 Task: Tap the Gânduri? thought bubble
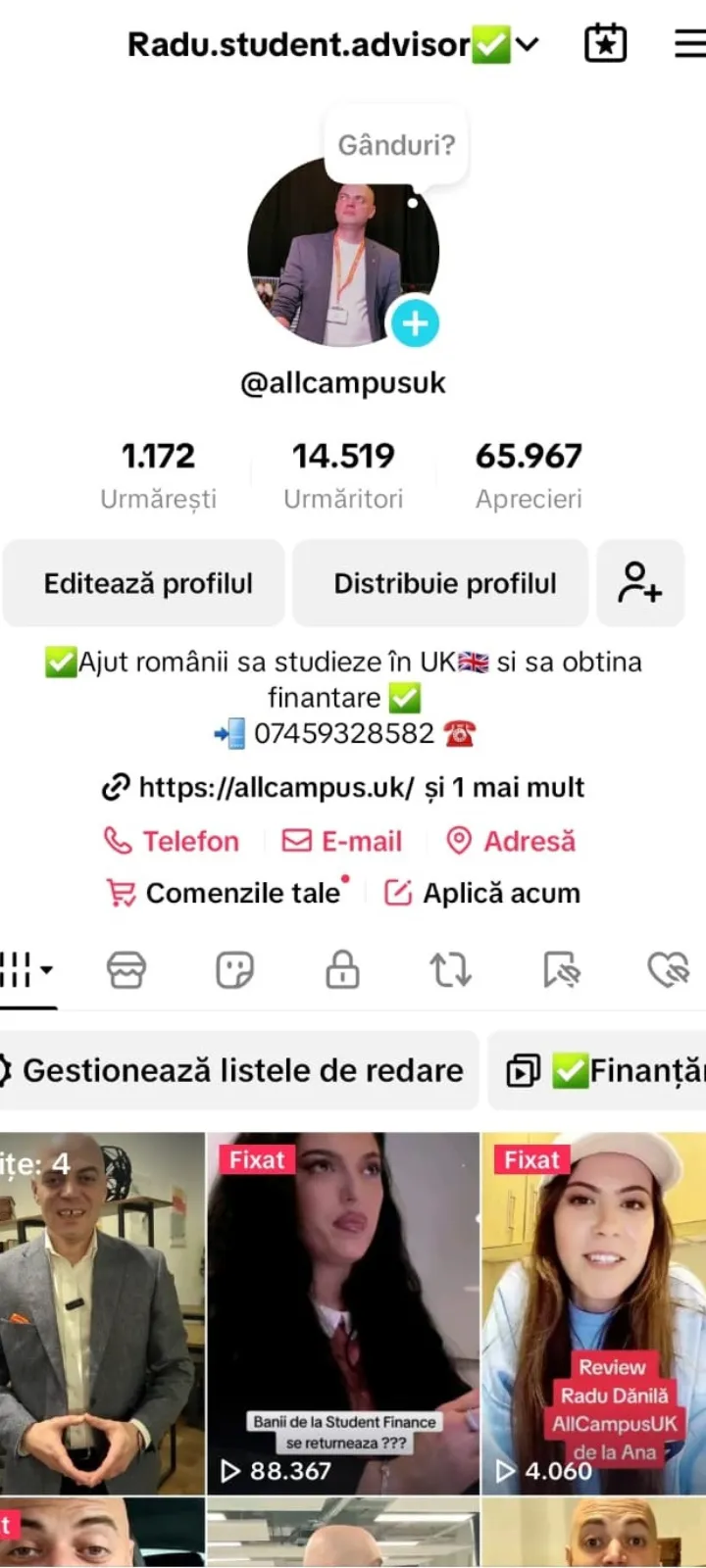[396, 145]
